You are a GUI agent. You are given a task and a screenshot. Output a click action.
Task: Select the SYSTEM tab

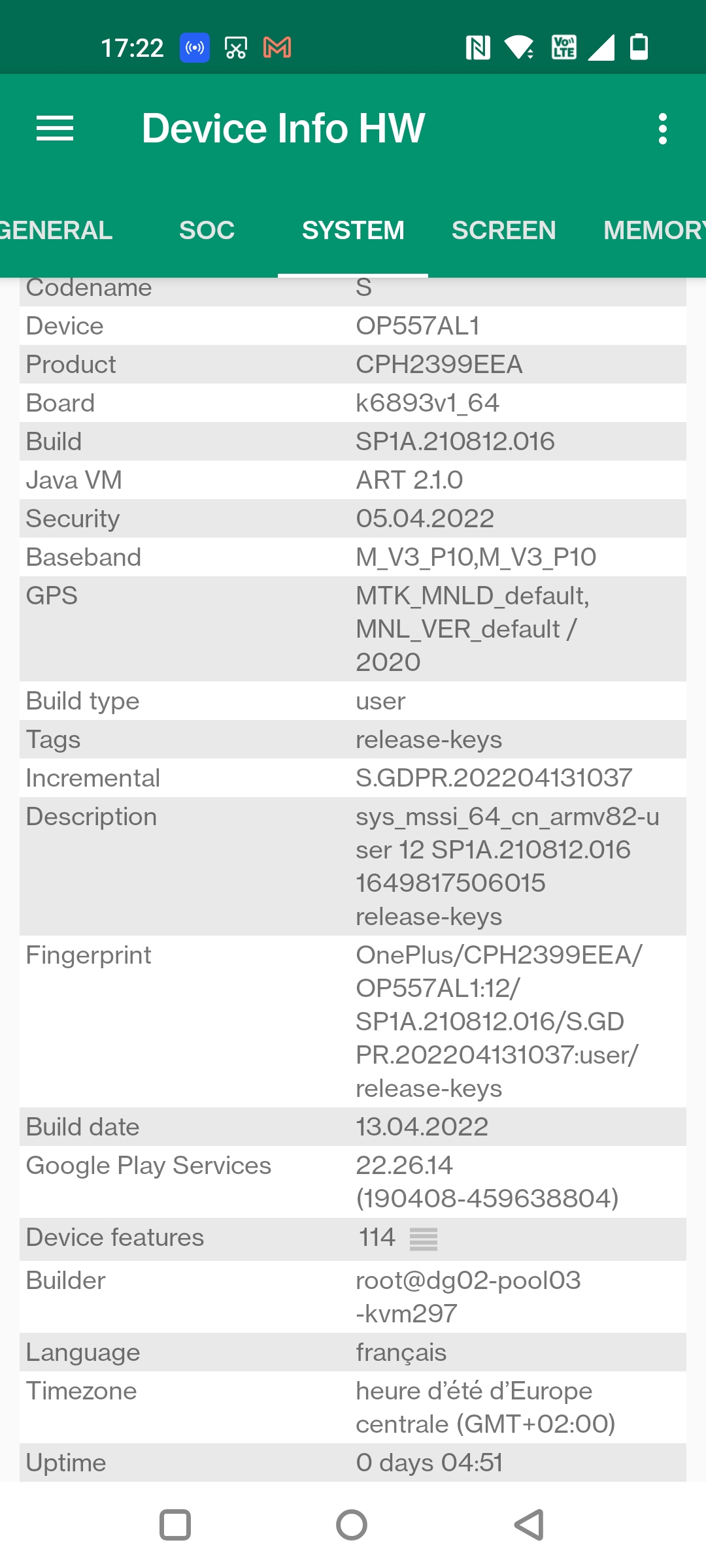click(x=353, y=231)
